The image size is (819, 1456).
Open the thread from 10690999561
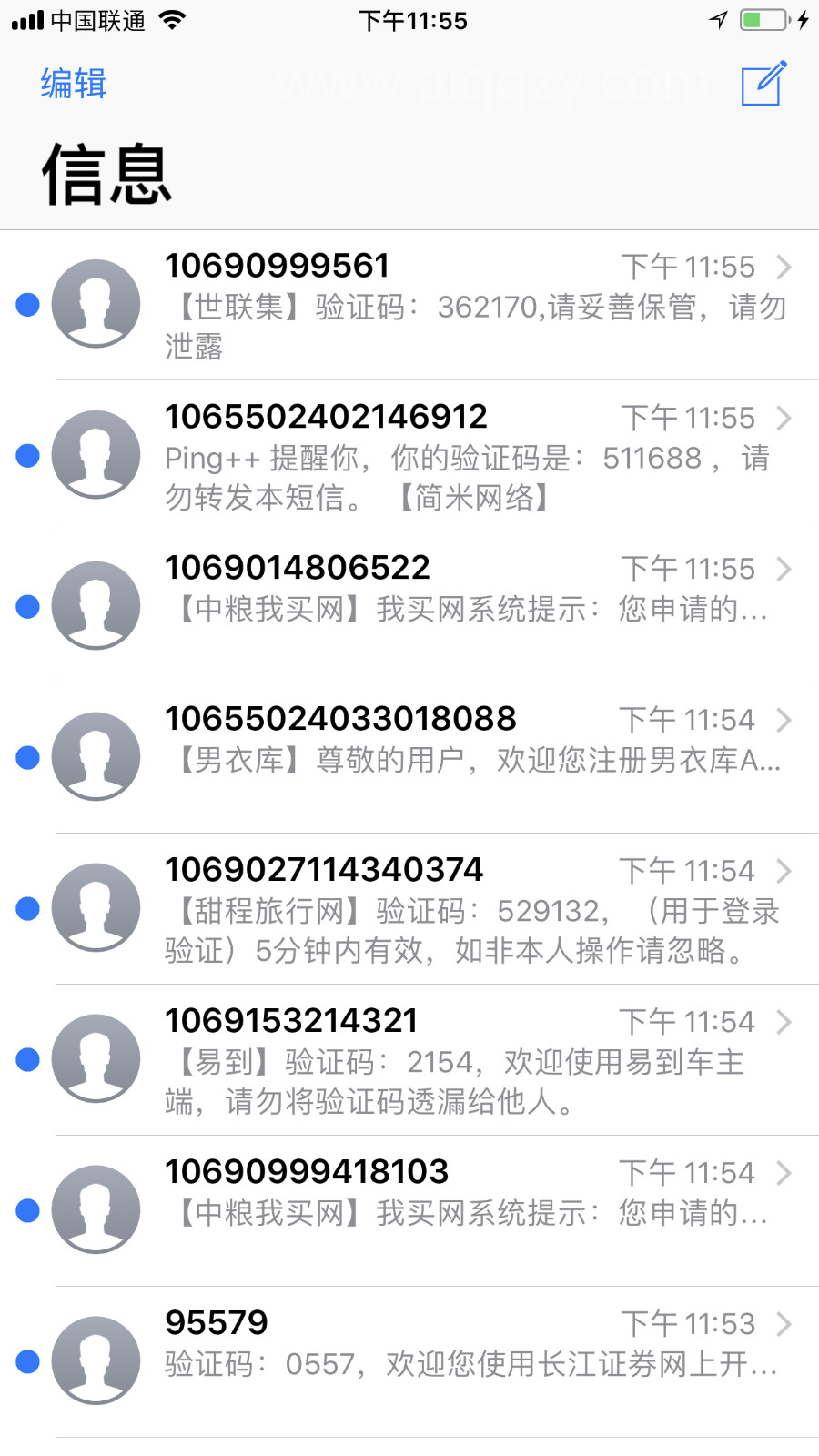point(409,305)
